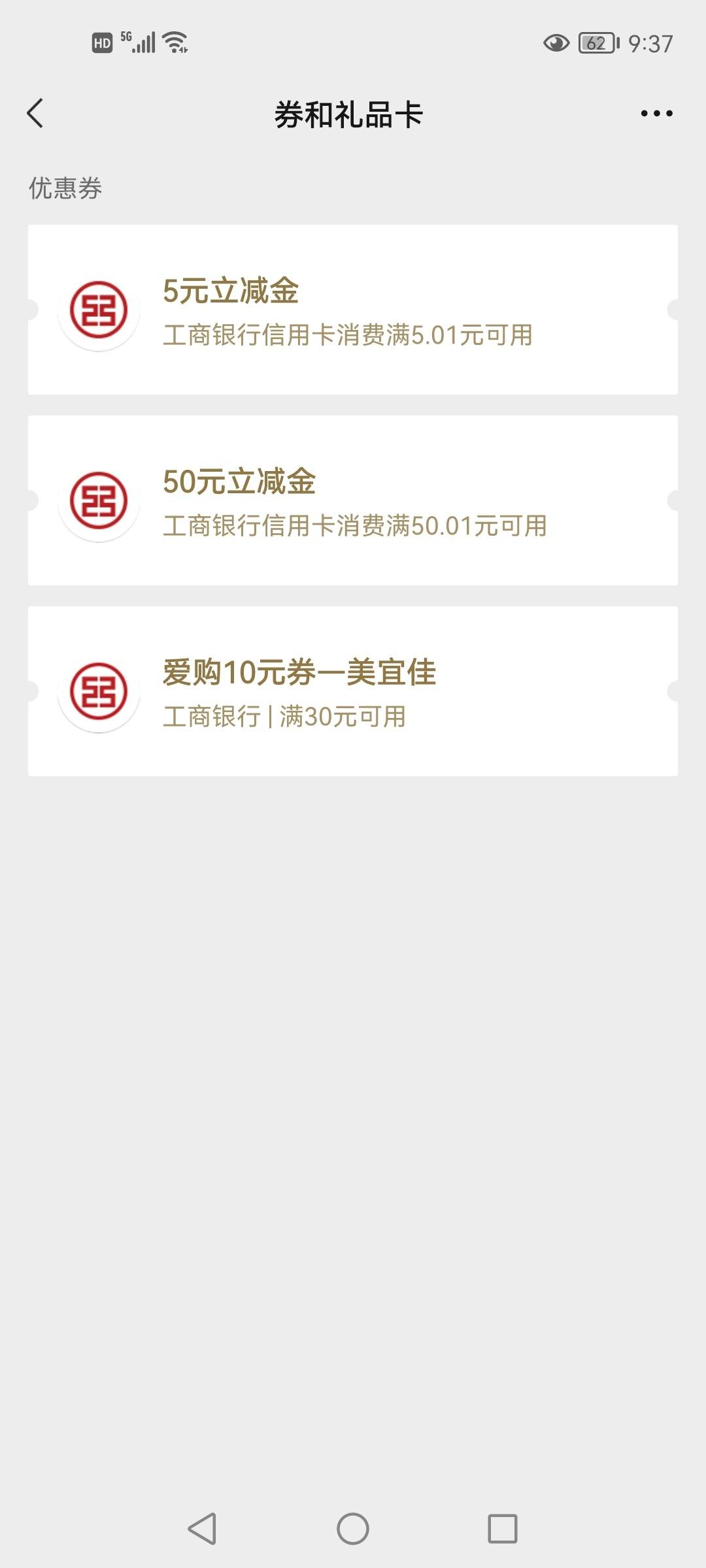Viewport: 706px width, 1568px height.
Task: Open system recent apps
Action: tap(503, 1529)
